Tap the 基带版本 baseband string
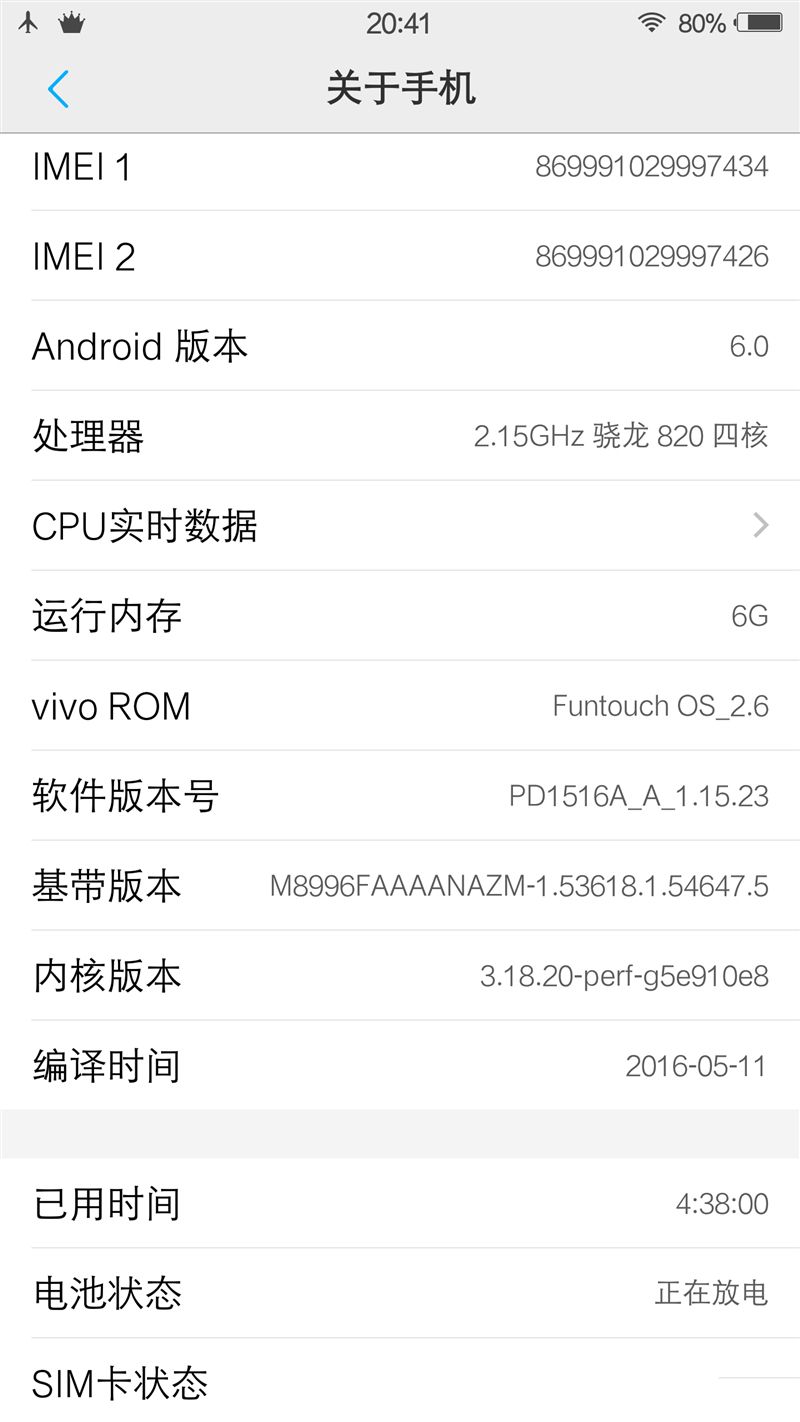The image size is (800, 1422). (519, 886)
